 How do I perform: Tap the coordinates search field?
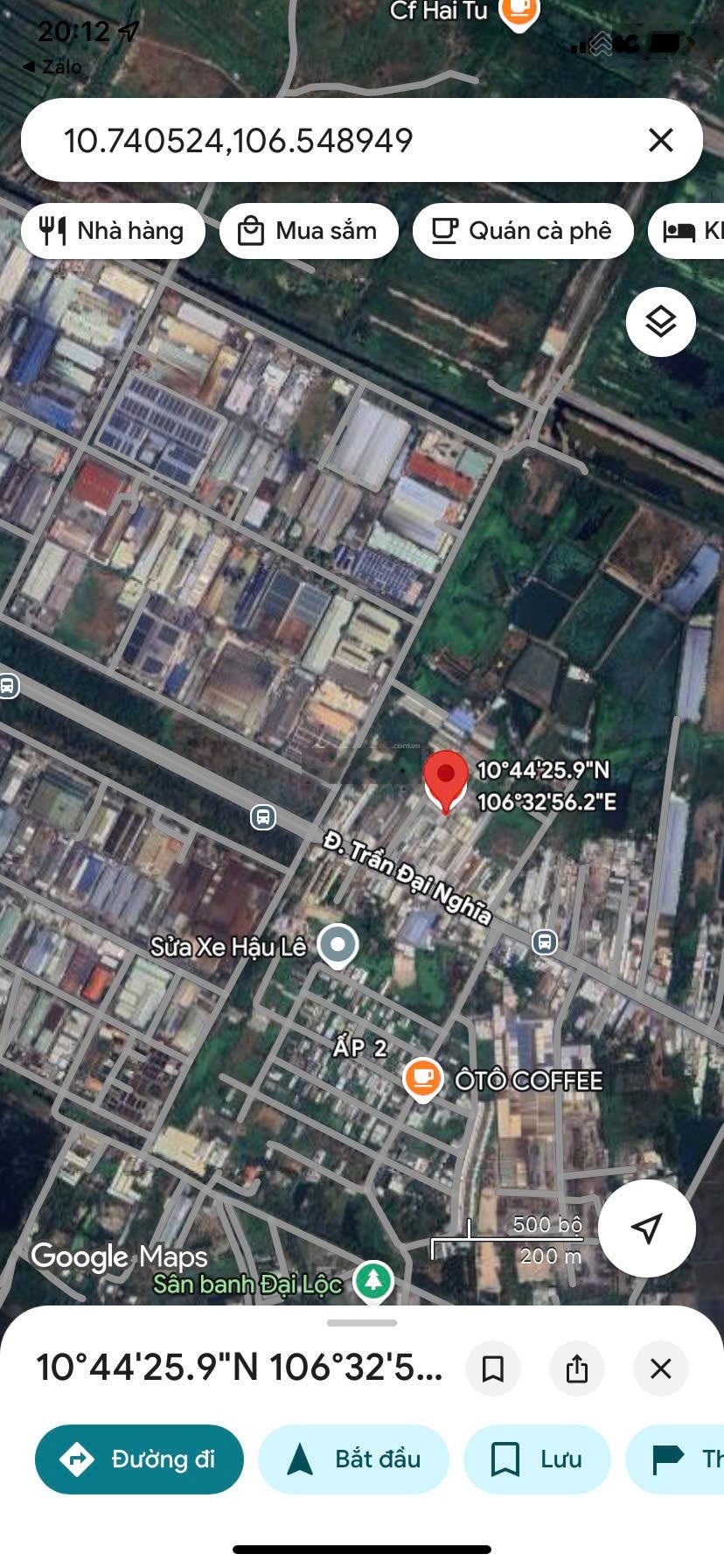332,140
